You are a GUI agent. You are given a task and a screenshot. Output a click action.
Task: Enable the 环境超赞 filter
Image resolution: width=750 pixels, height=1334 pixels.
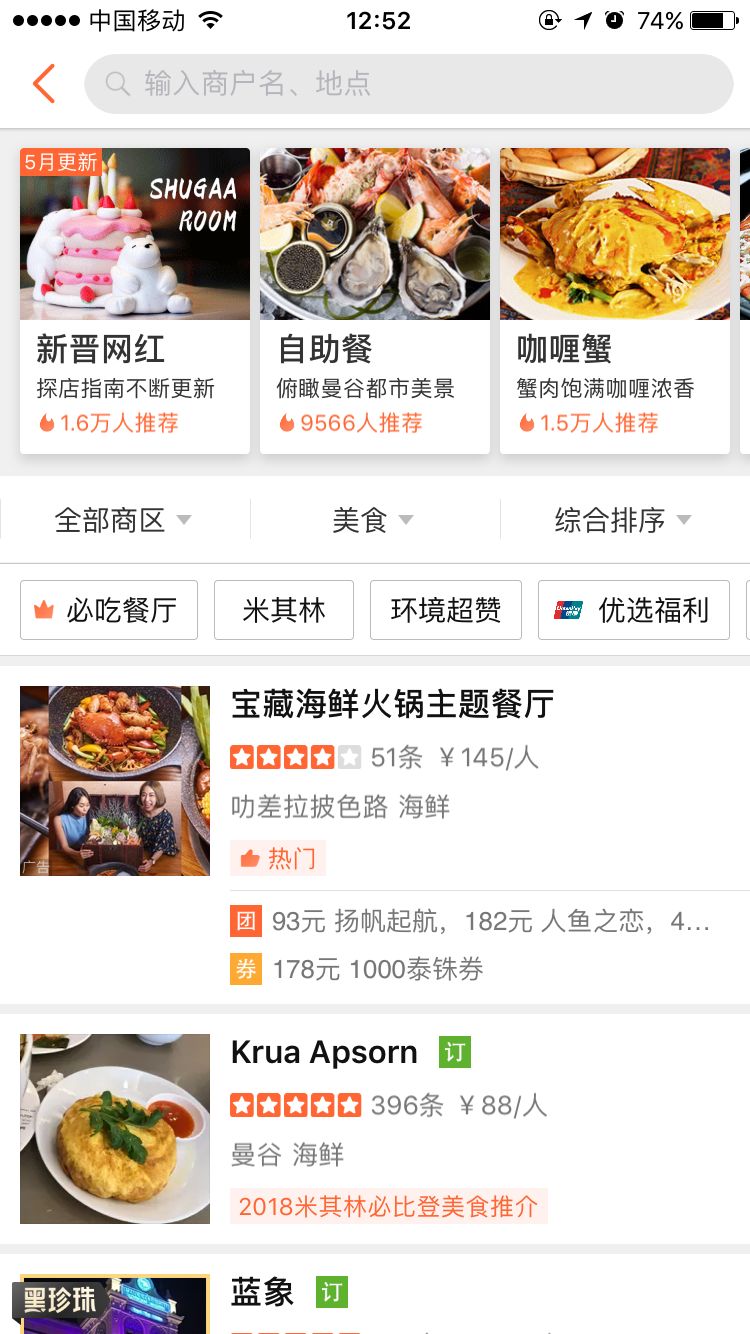(445, 608)
